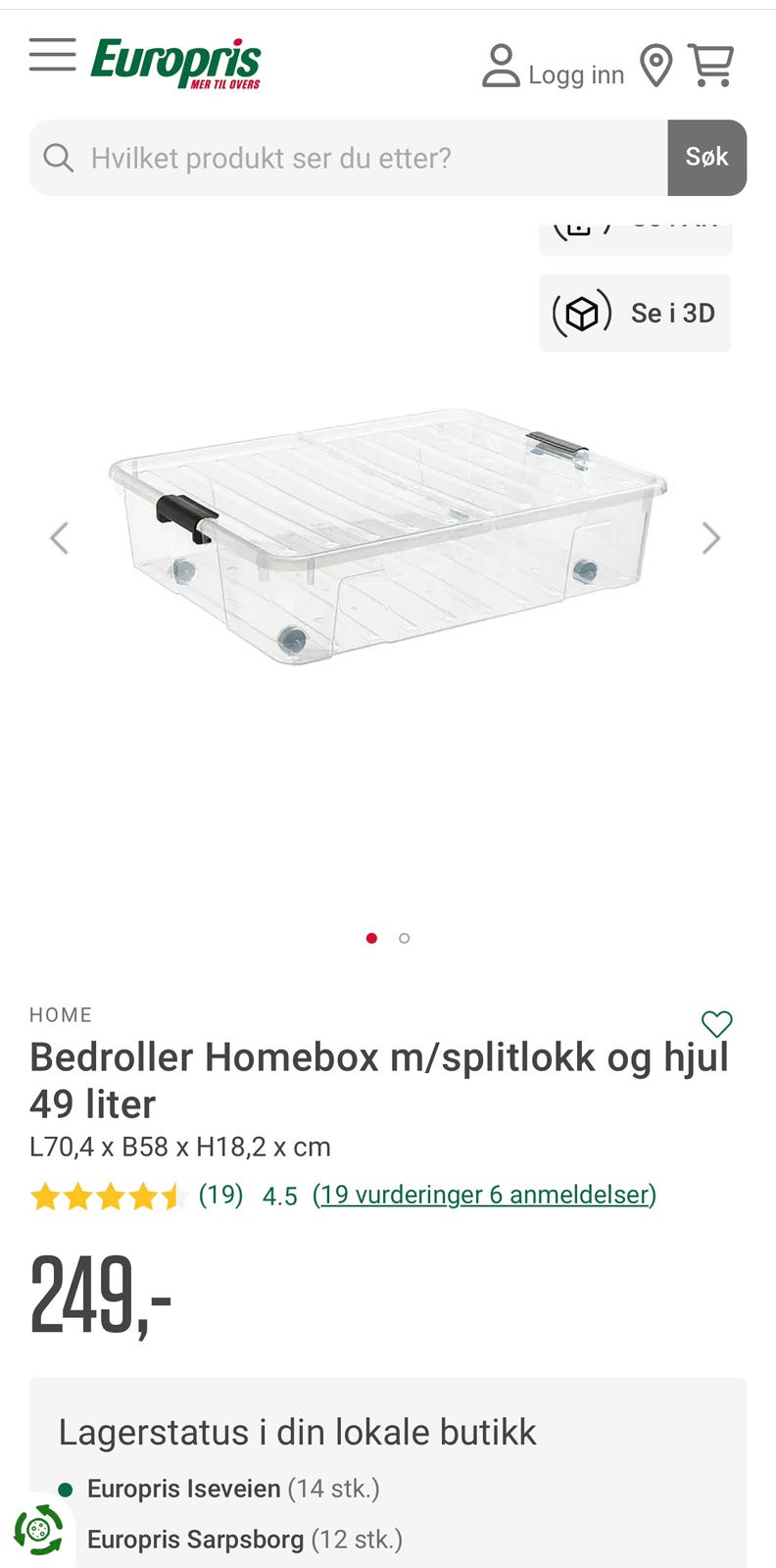Show the next product image
Viewport: 776px width, 1568px height.
click(x=711, y=537)
